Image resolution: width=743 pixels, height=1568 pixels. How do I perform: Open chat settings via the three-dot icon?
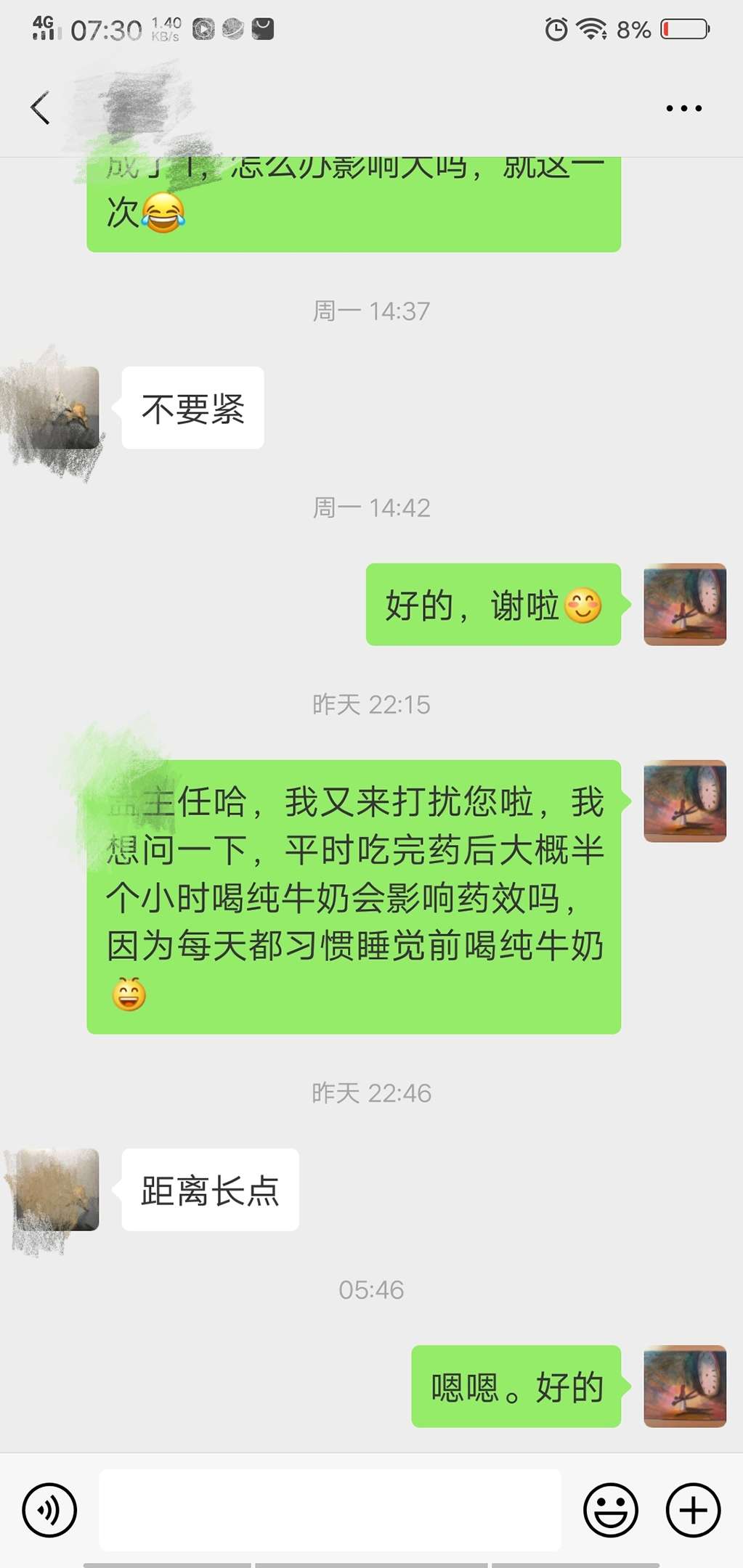pos(683,107)
